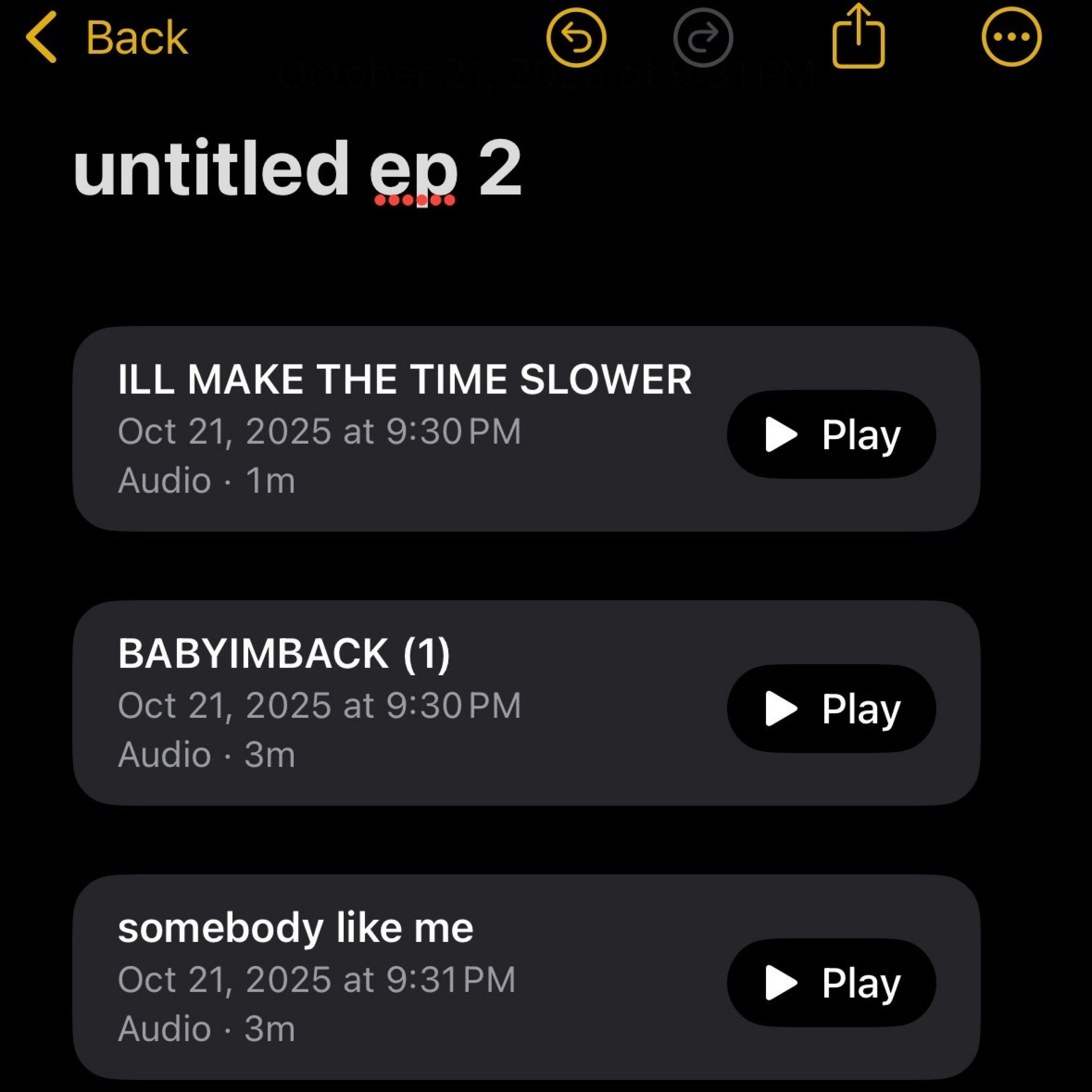
Task: Open the more options menu
Action: pyautogui.click(x=1011, y=37)
